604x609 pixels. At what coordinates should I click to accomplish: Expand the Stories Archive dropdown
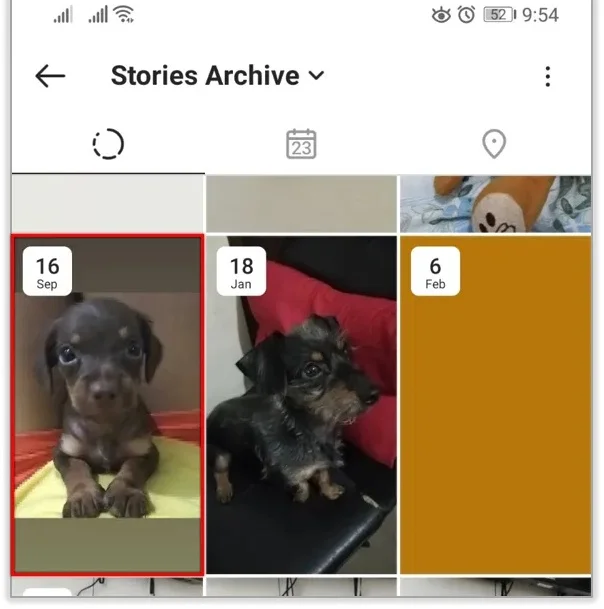[218, 76]
